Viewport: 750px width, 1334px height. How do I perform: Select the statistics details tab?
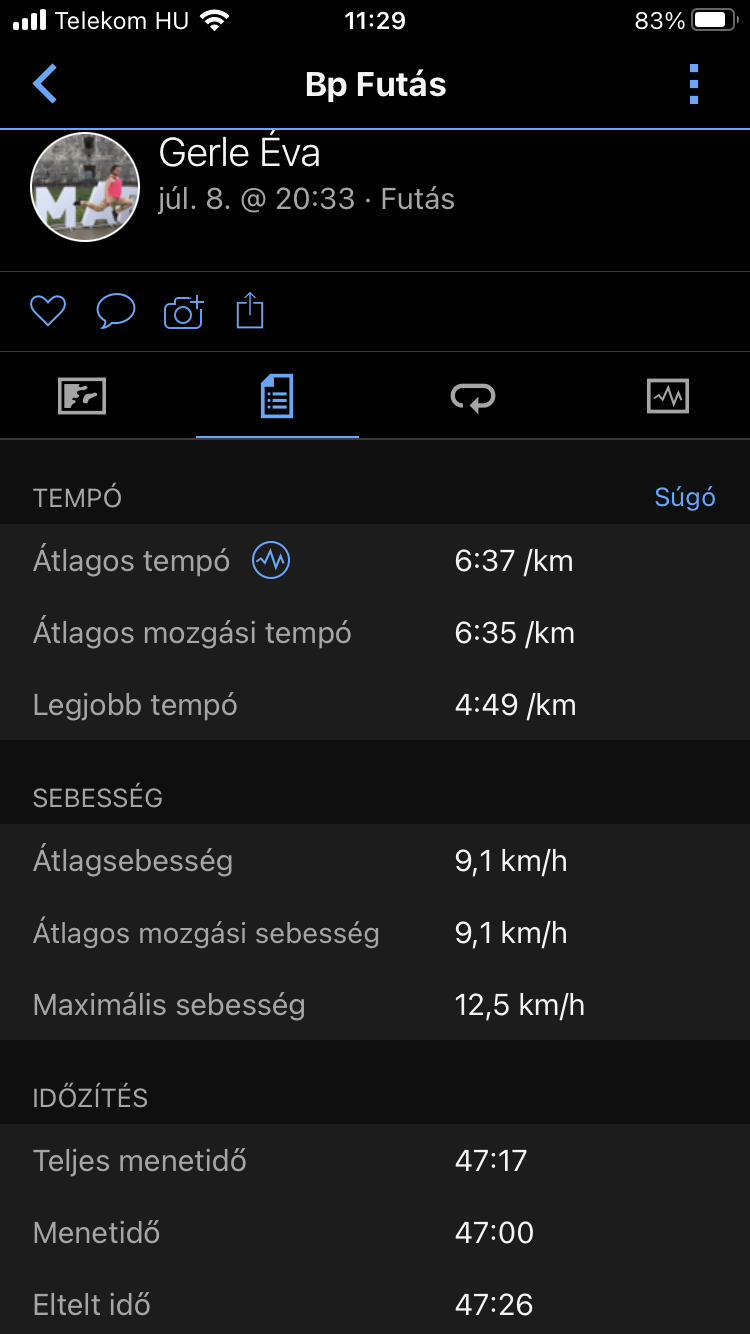click(277, 397)
